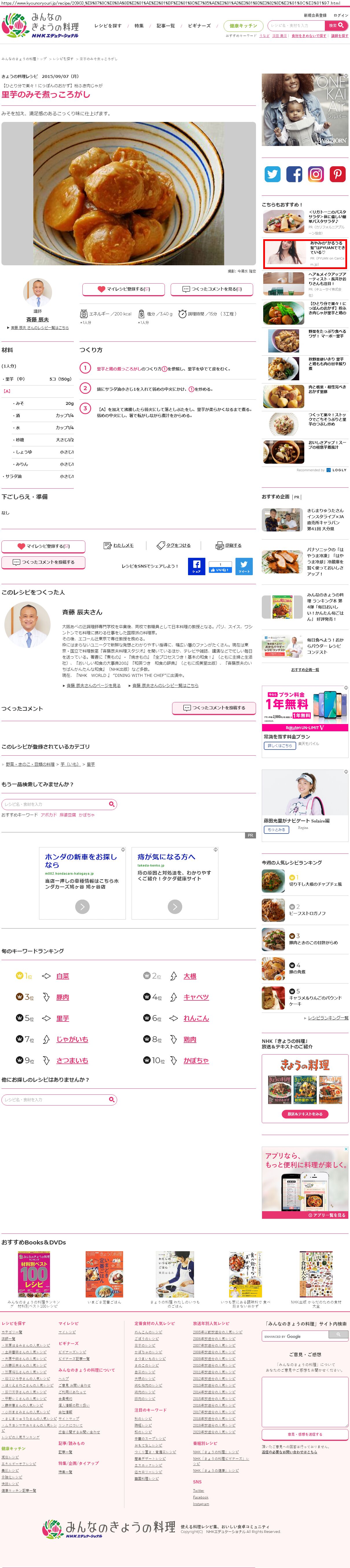Open keyword ranking link 白菜

(62, 976)
